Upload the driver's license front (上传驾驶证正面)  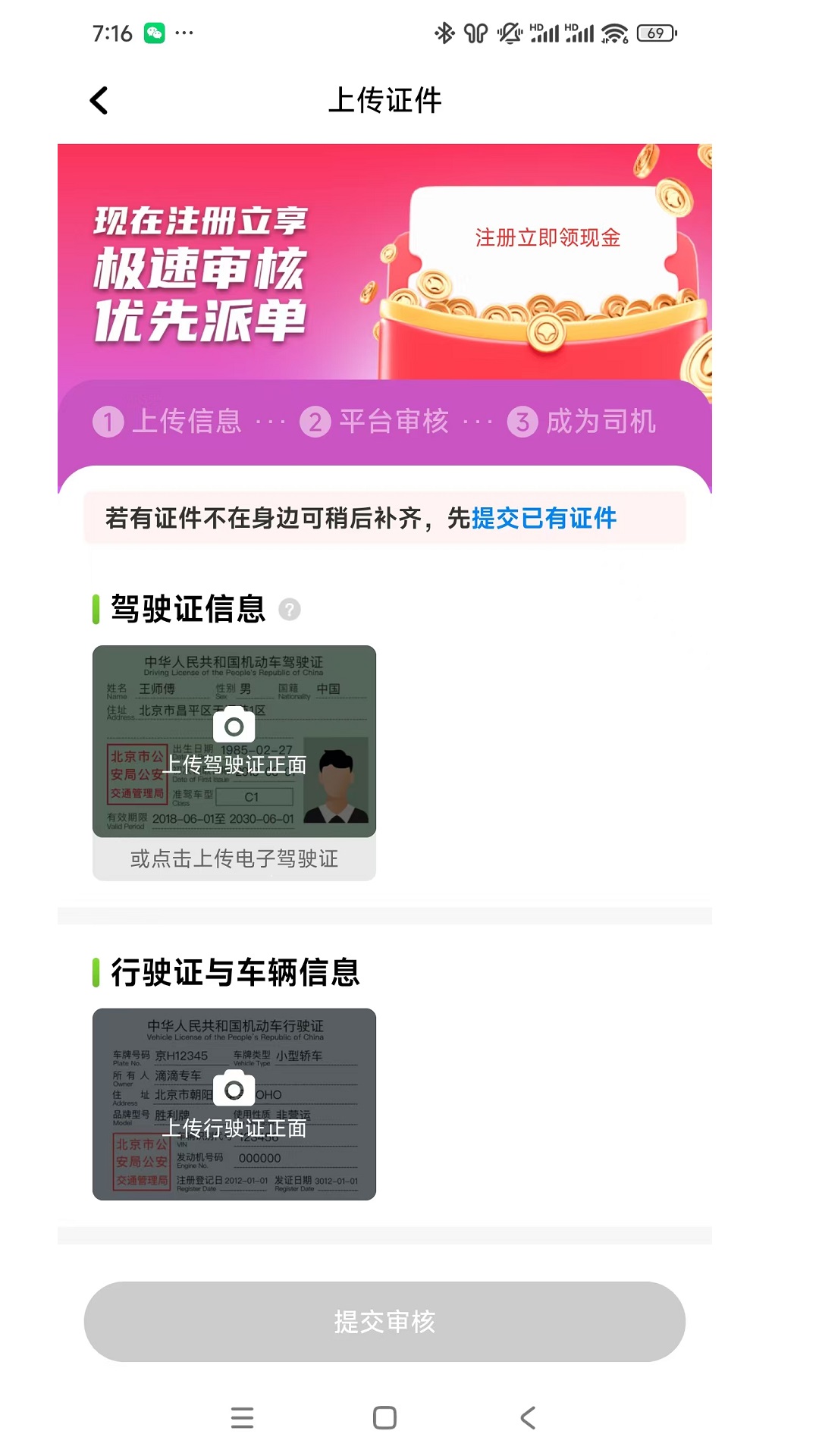pyautogui.click(x=234, y=742)
